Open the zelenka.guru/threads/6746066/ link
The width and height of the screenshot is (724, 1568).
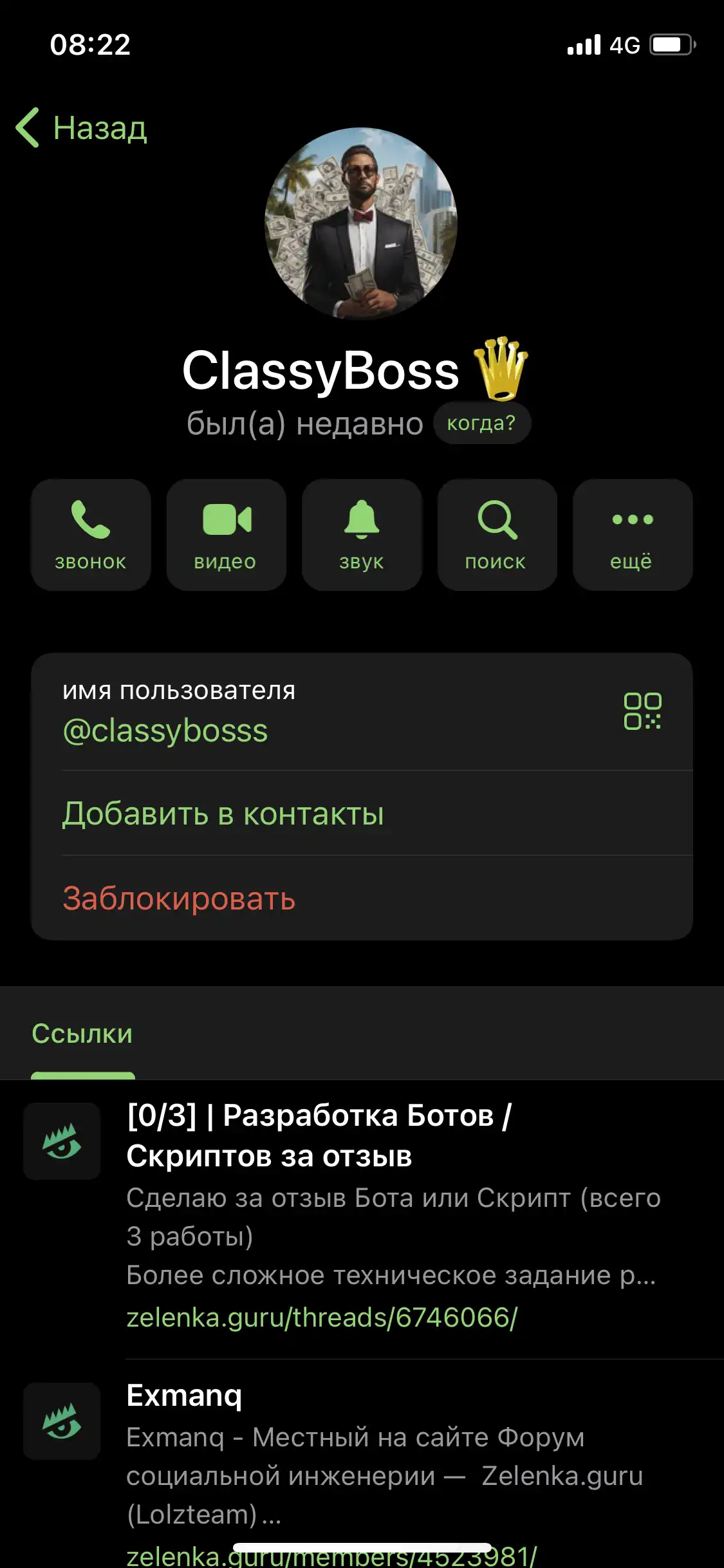pos(322,1317)
